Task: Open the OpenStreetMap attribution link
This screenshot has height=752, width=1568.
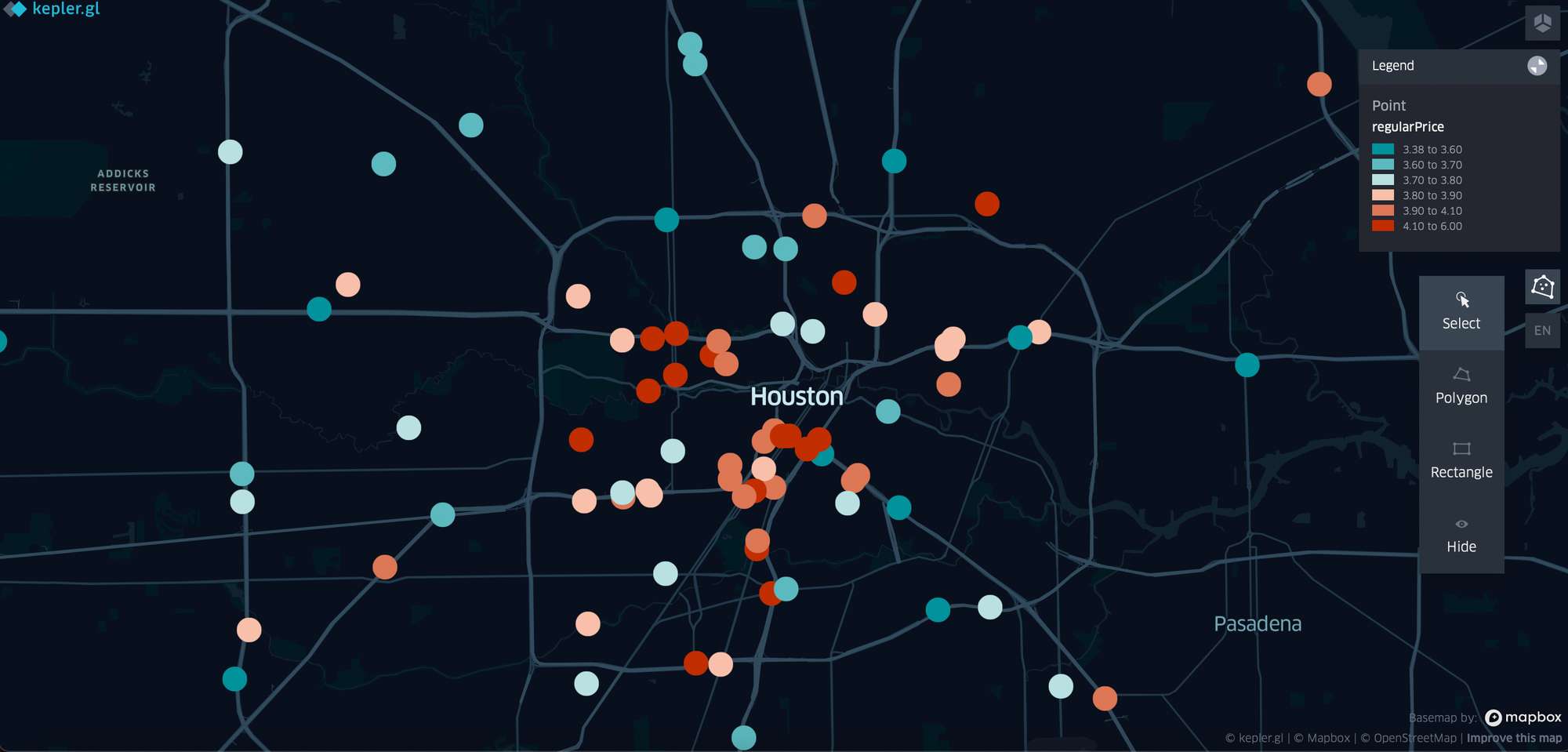Action: click(1414, 738)
